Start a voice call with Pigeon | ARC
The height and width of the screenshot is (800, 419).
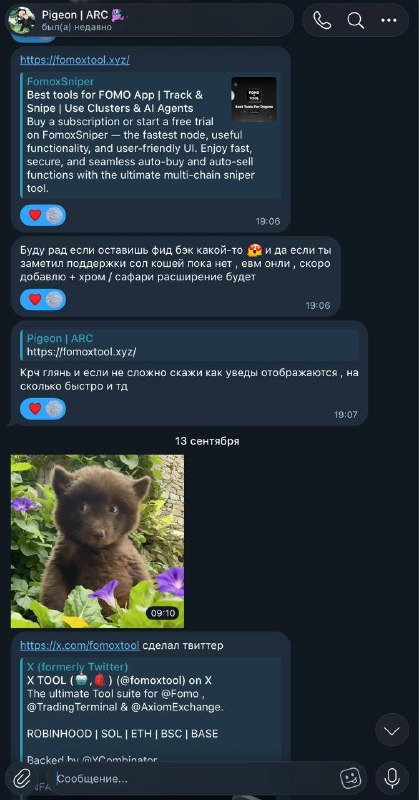[322, 20]
